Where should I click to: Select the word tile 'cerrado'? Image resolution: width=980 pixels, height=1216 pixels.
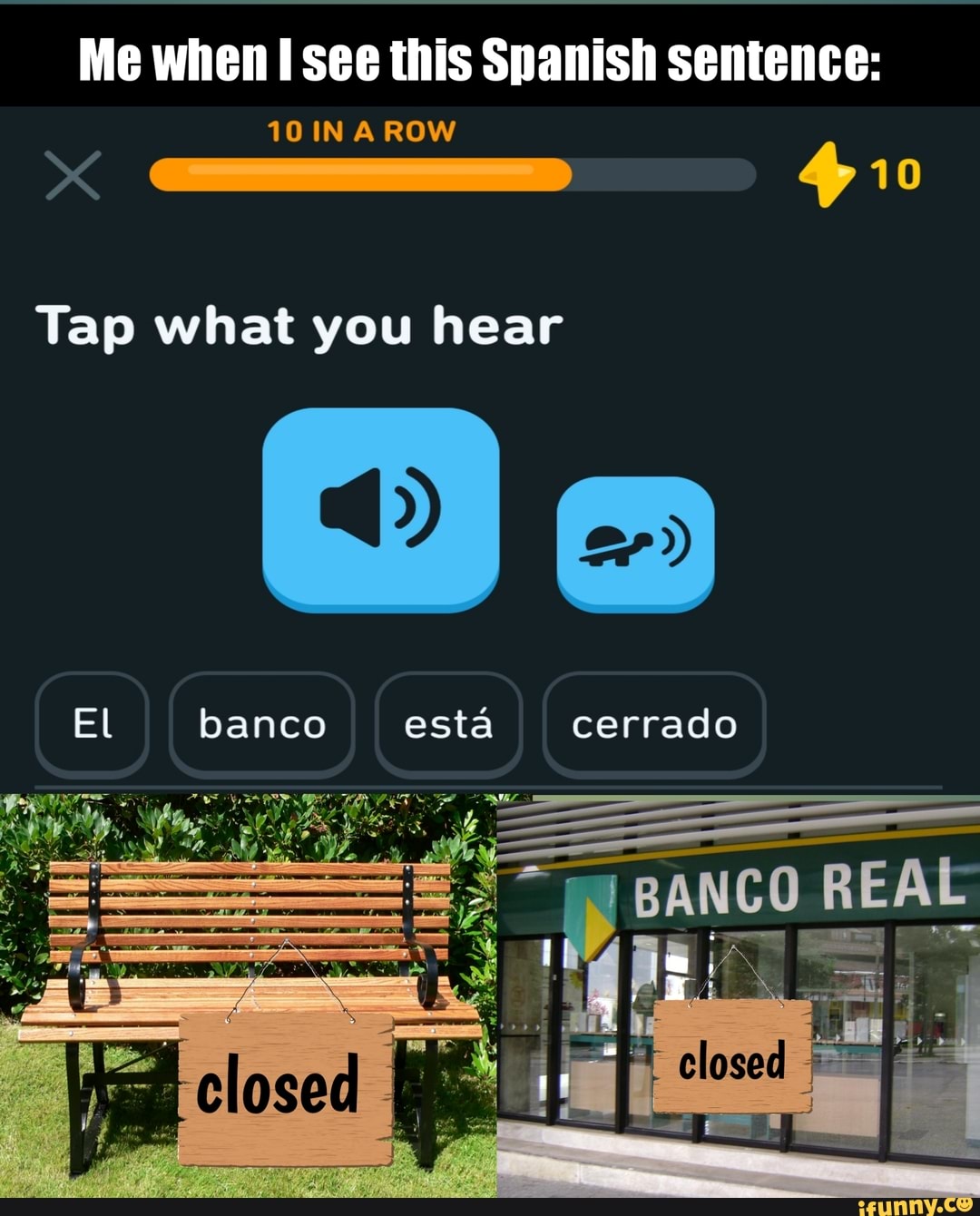tap(652, 726)
